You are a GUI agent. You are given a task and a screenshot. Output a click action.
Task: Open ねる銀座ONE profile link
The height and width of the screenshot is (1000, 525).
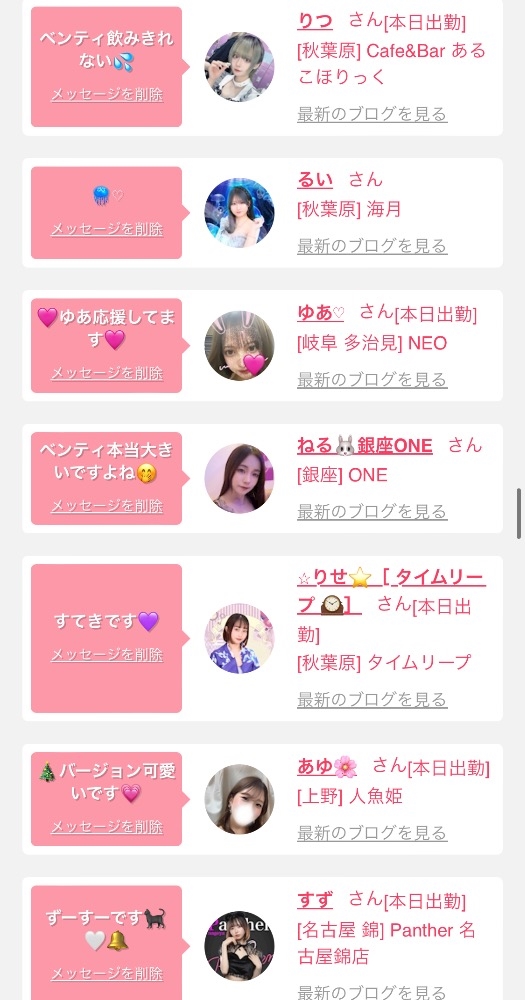[x=365, y=446]
